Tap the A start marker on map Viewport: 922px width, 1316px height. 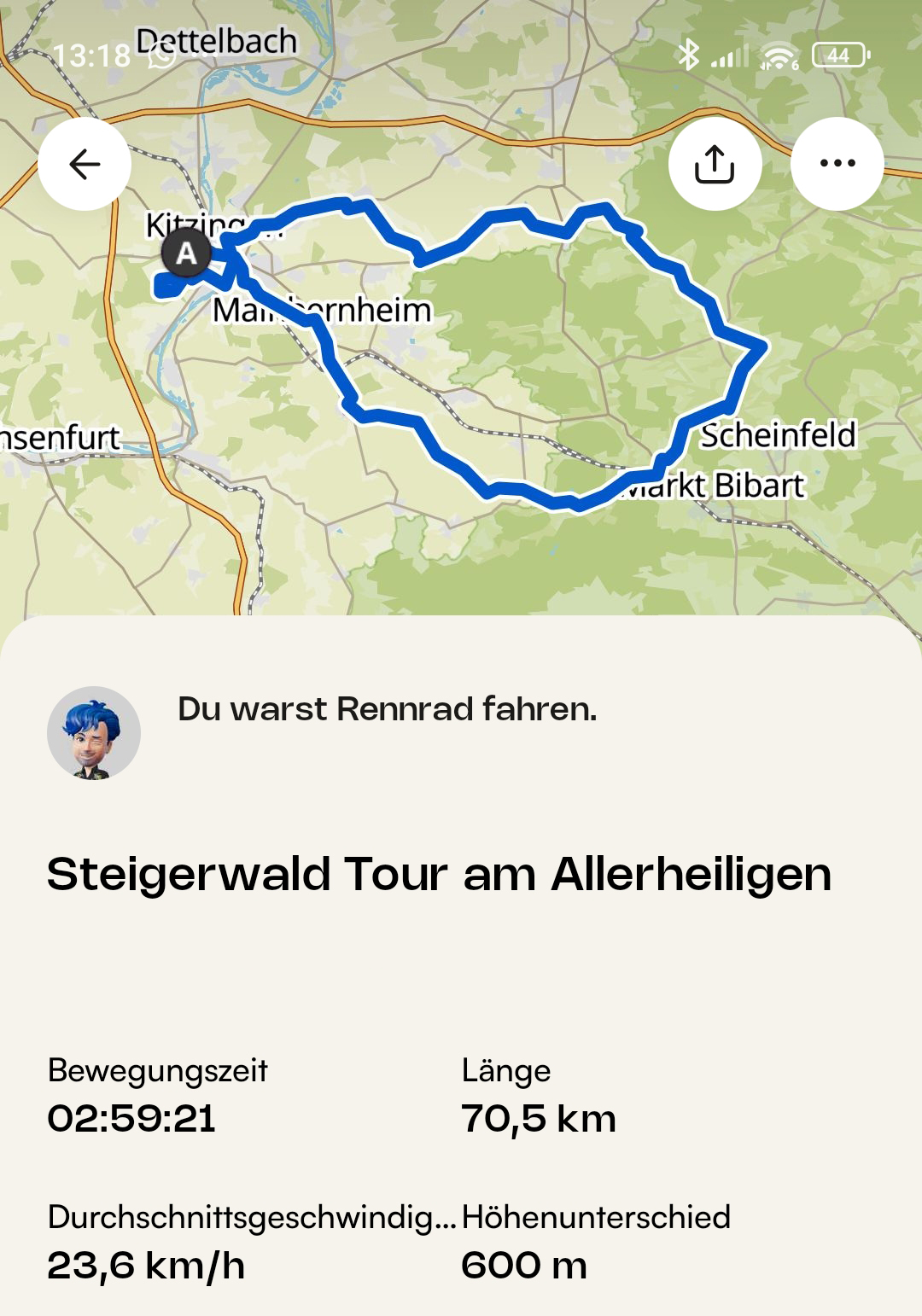186,253
